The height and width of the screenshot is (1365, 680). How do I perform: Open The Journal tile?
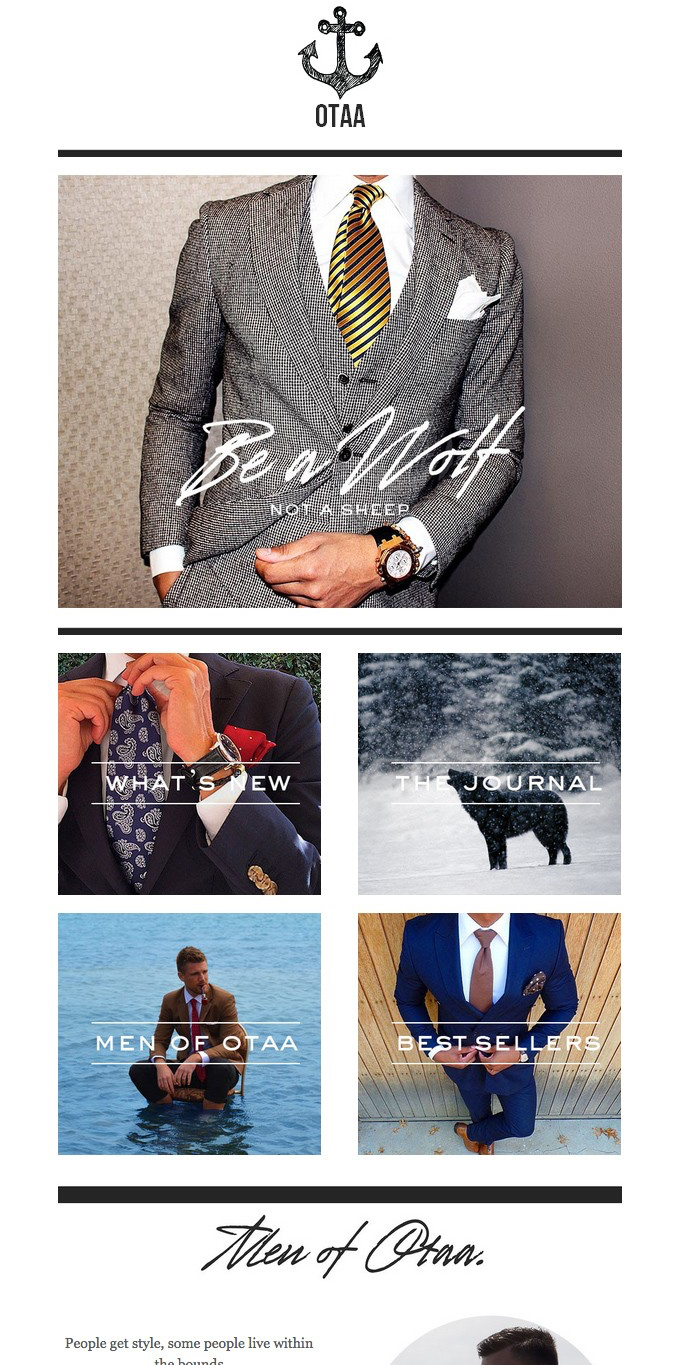click(x=489, y=774)
